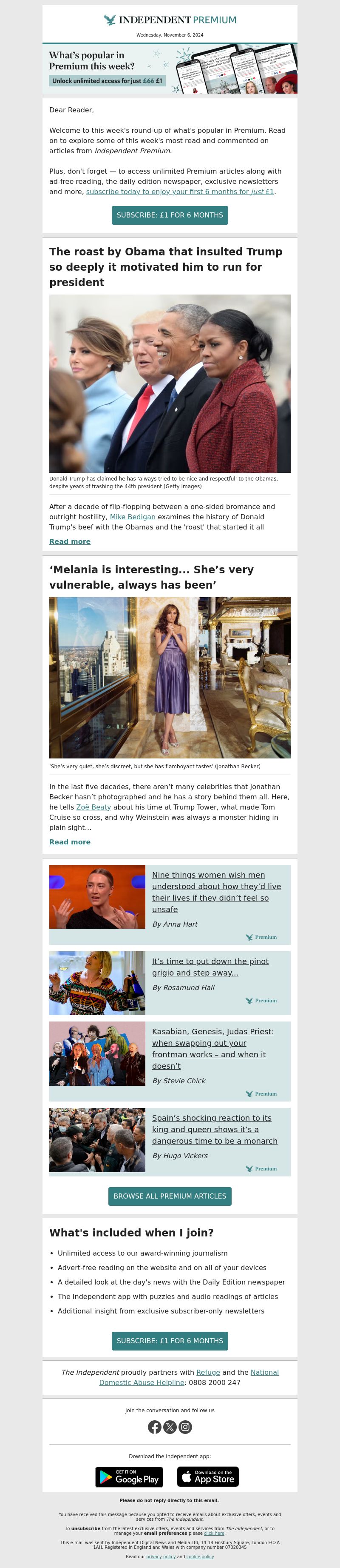Get the app on Google Play

(x=129, y=1476)
